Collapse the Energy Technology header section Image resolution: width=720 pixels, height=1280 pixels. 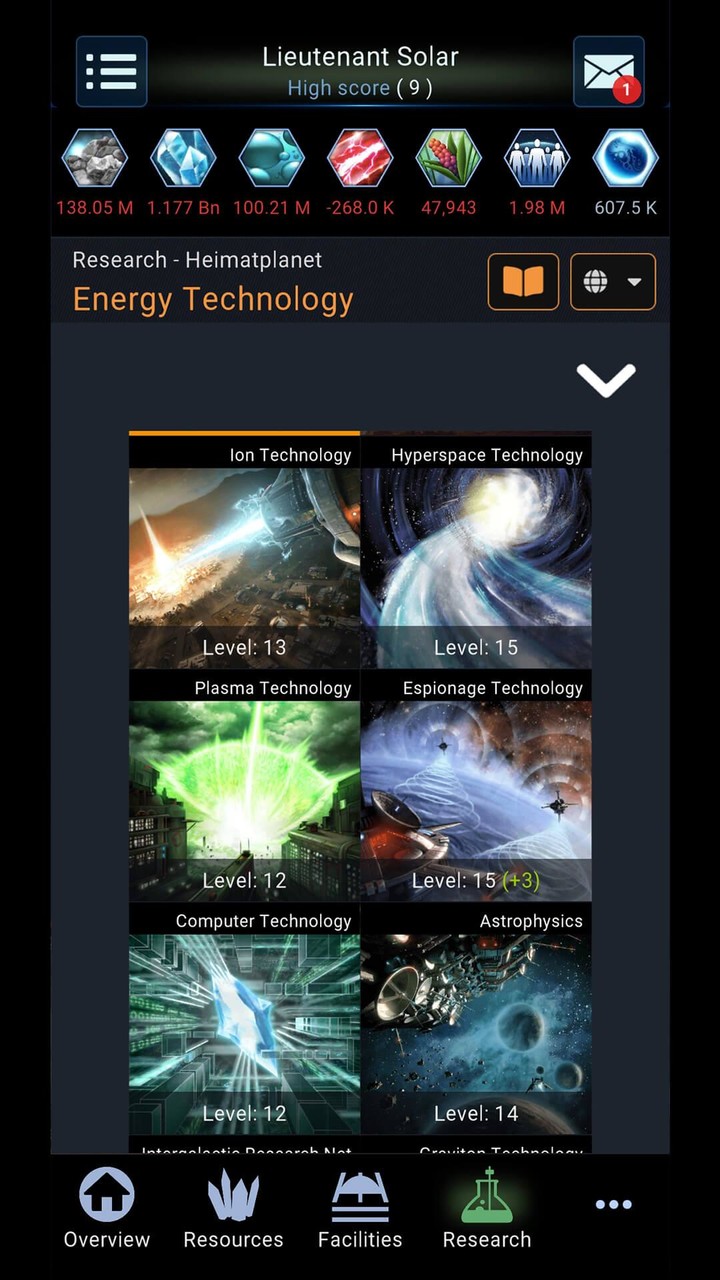tap(605, 379)
